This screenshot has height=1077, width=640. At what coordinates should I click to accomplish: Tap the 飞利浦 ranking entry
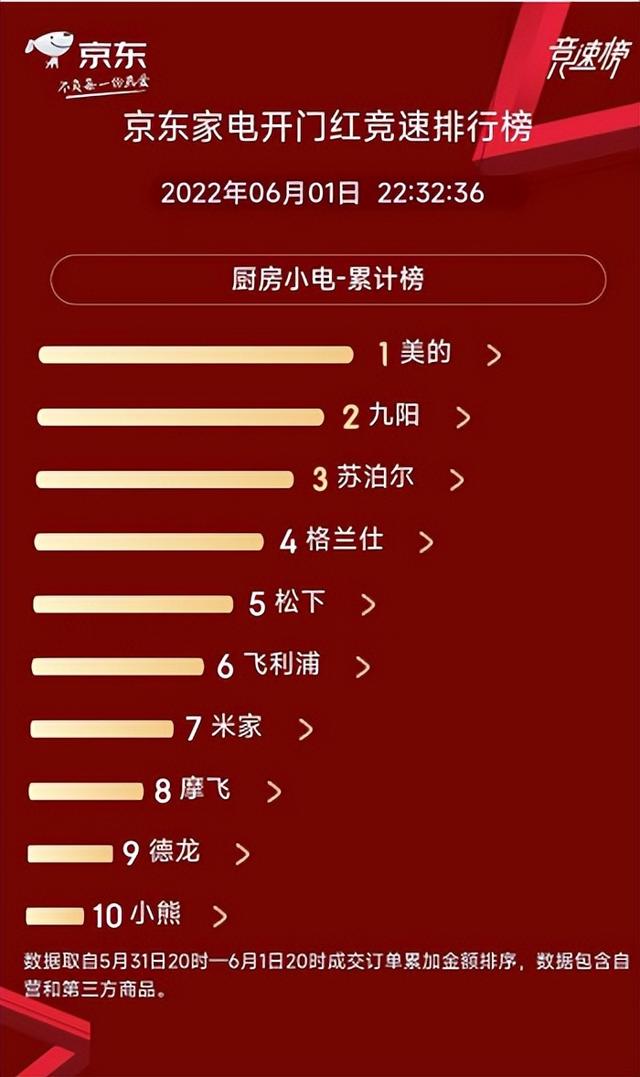(201, 666)
